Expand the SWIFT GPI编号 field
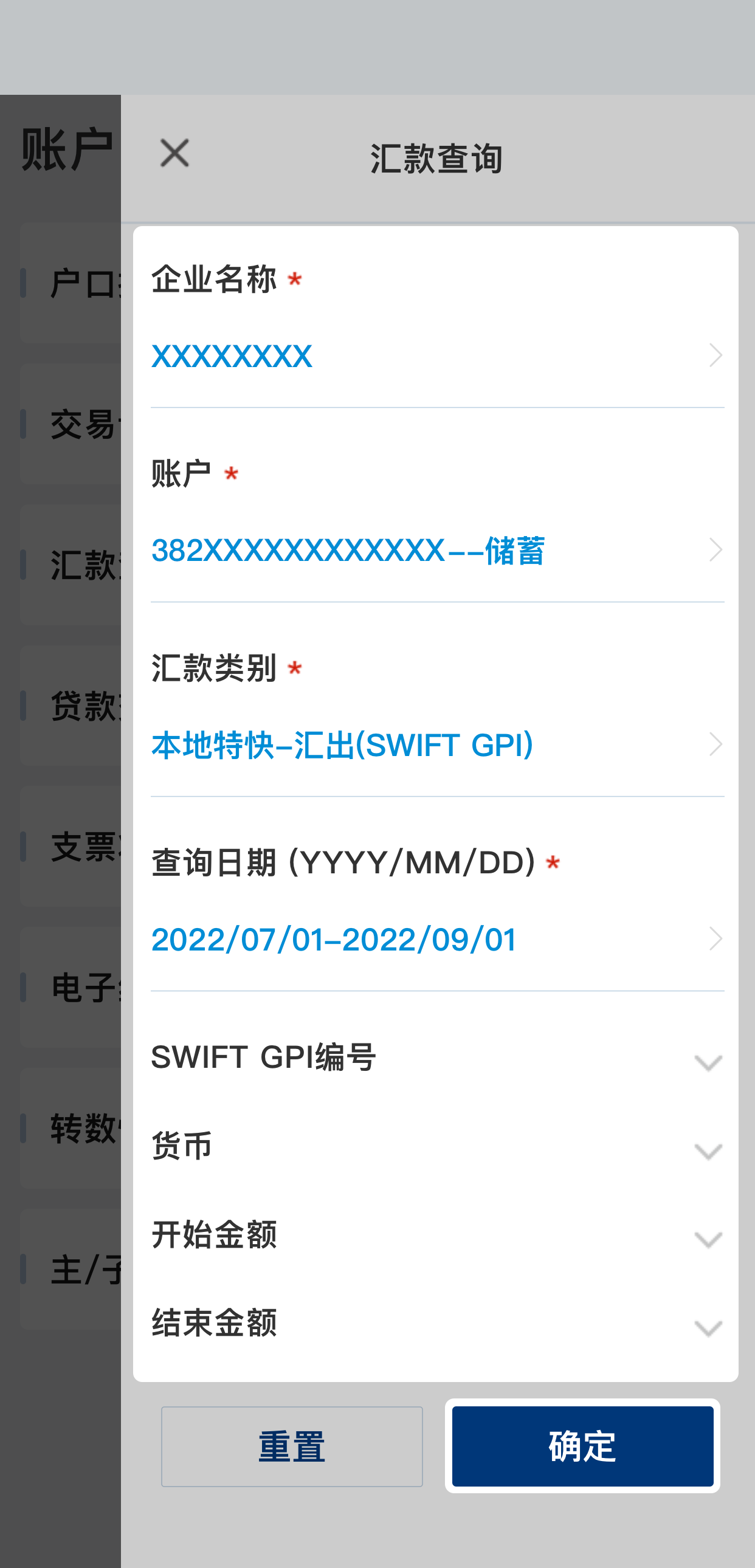This screenshot has width=755, height=1568. pyautogui.click(x=436, y=1059)
